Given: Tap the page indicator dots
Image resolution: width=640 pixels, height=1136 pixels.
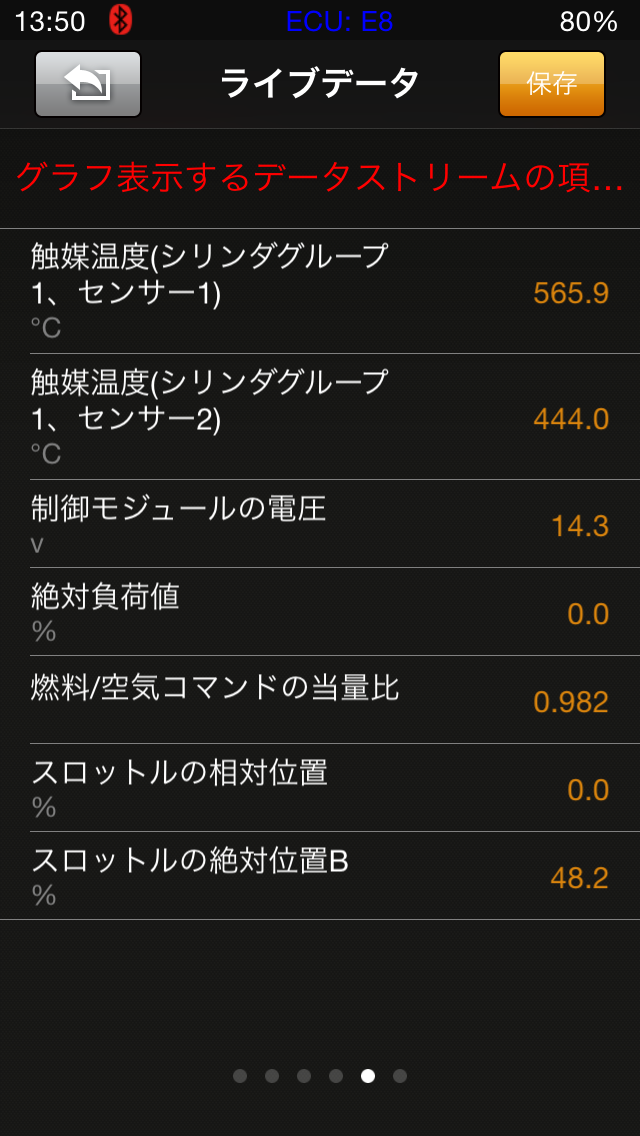Looking at the screenshot, I should (320, 1076).
